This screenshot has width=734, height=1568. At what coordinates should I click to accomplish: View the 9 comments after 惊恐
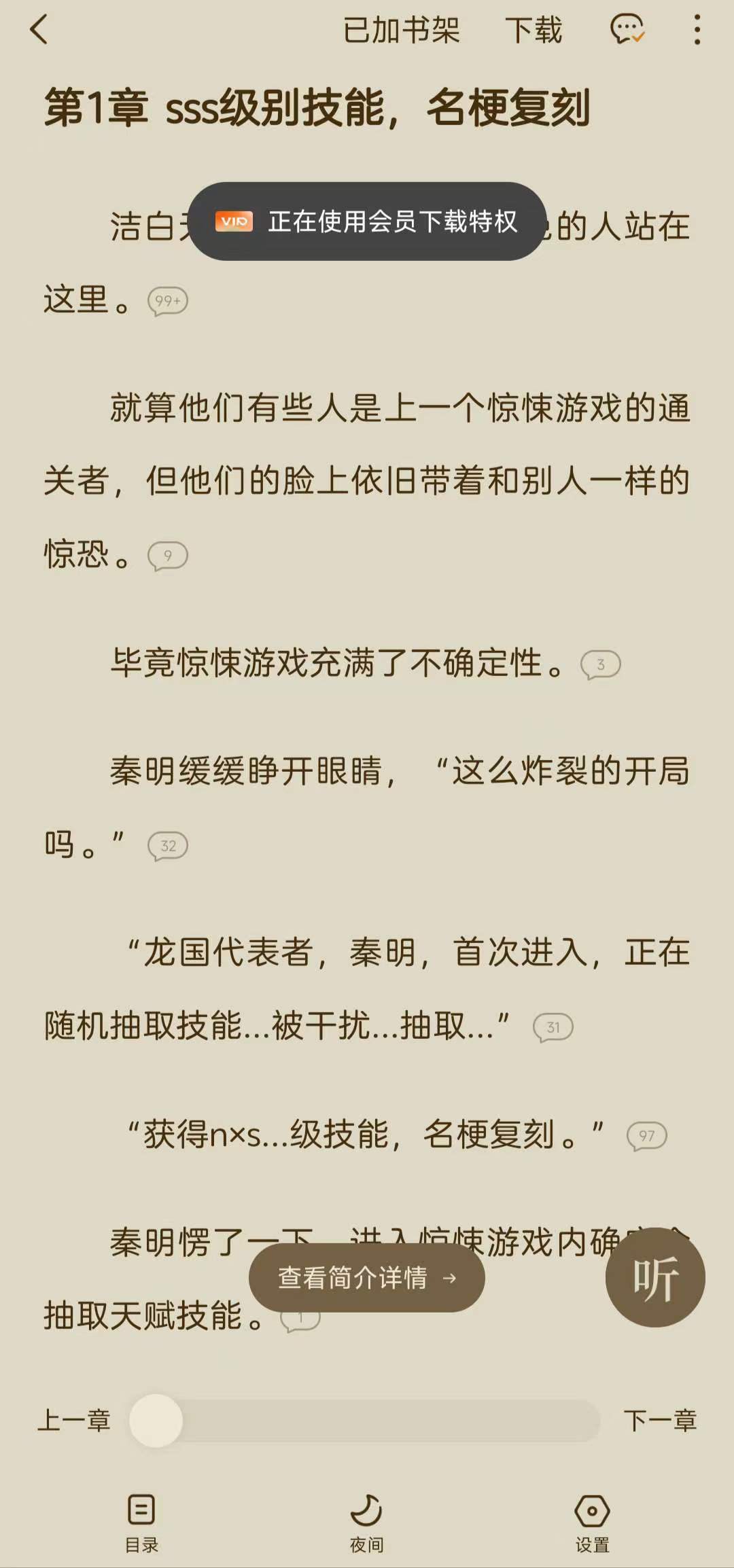pos(167,556)
